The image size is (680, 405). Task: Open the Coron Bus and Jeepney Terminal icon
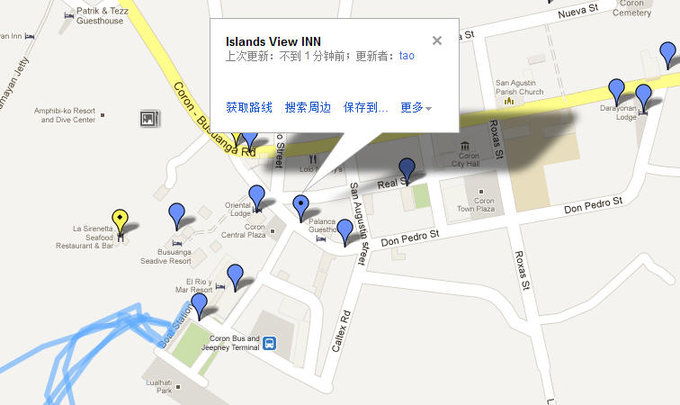[x=271, y=343]
